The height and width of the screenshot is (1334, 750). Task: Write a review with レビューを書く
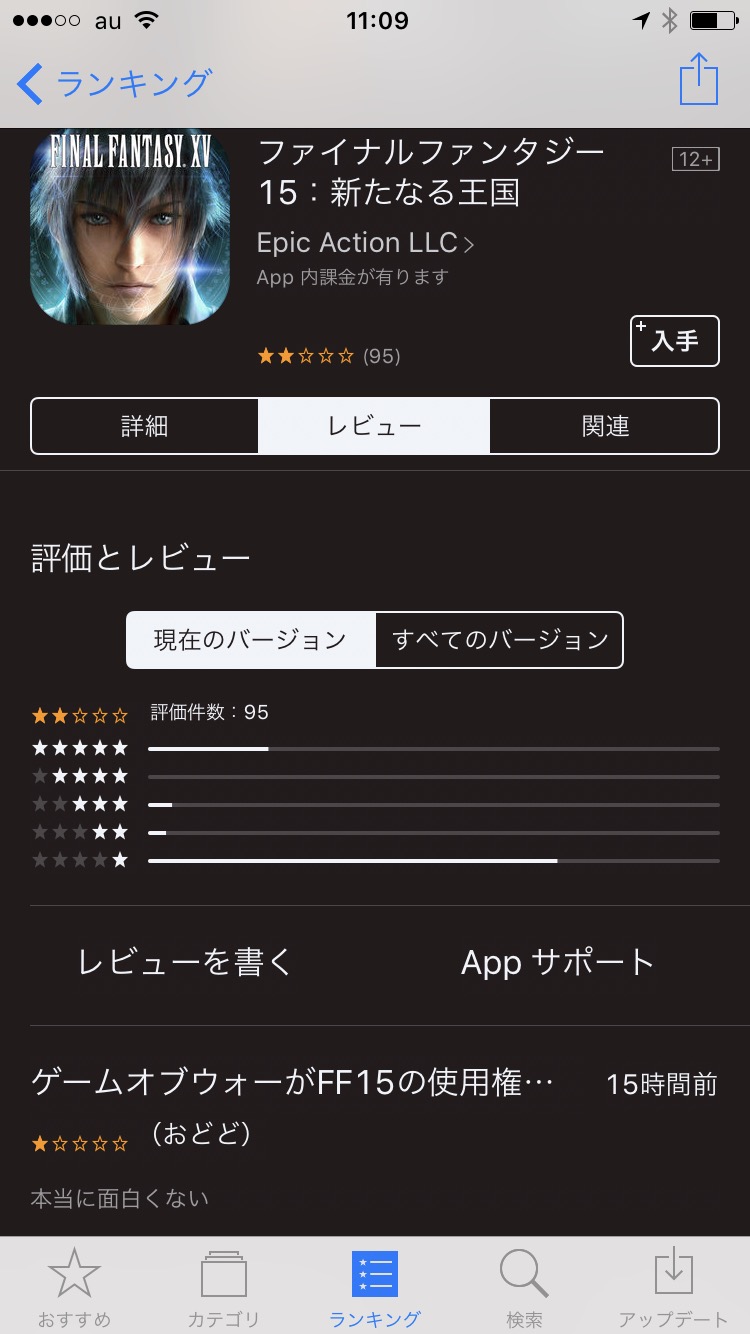186,962
